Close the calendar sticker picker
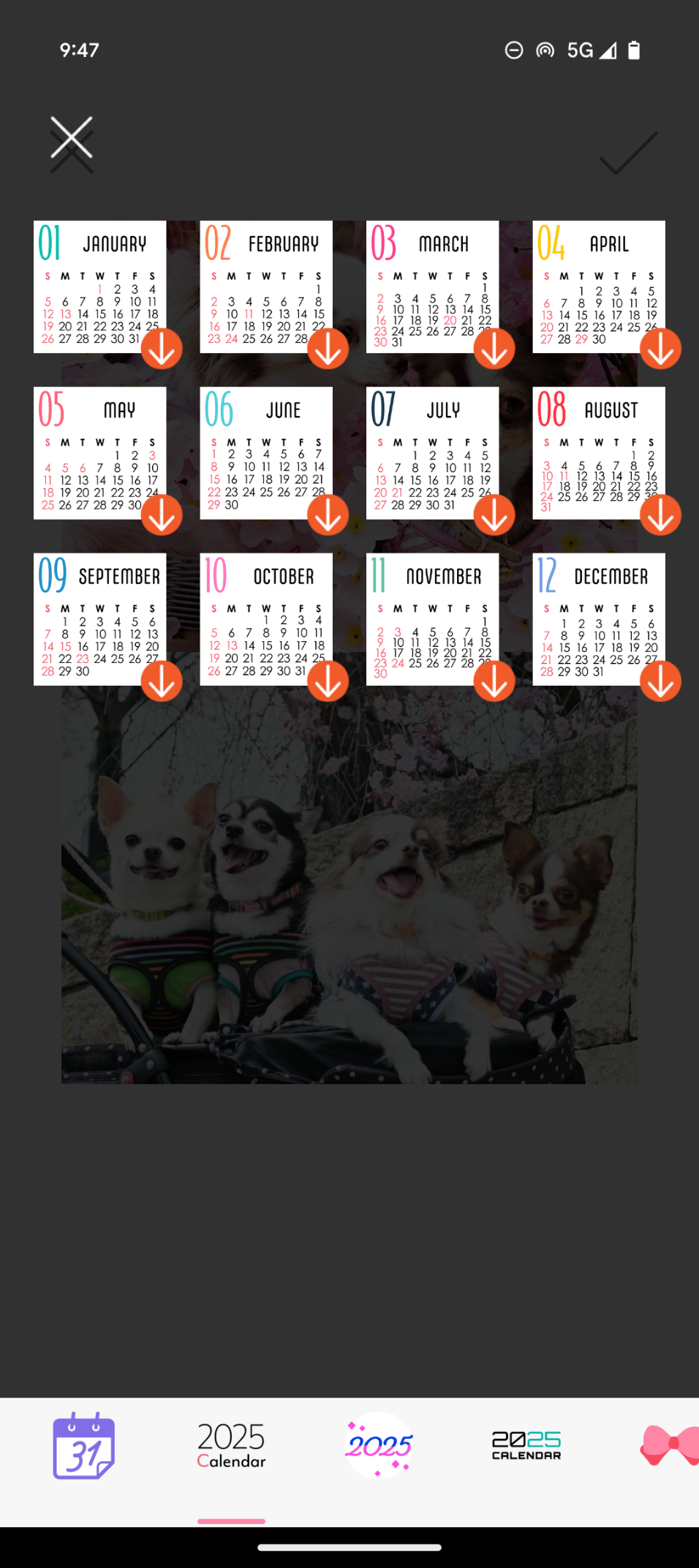This screenshot has width=699, height=1568. [x=72, y=138]
